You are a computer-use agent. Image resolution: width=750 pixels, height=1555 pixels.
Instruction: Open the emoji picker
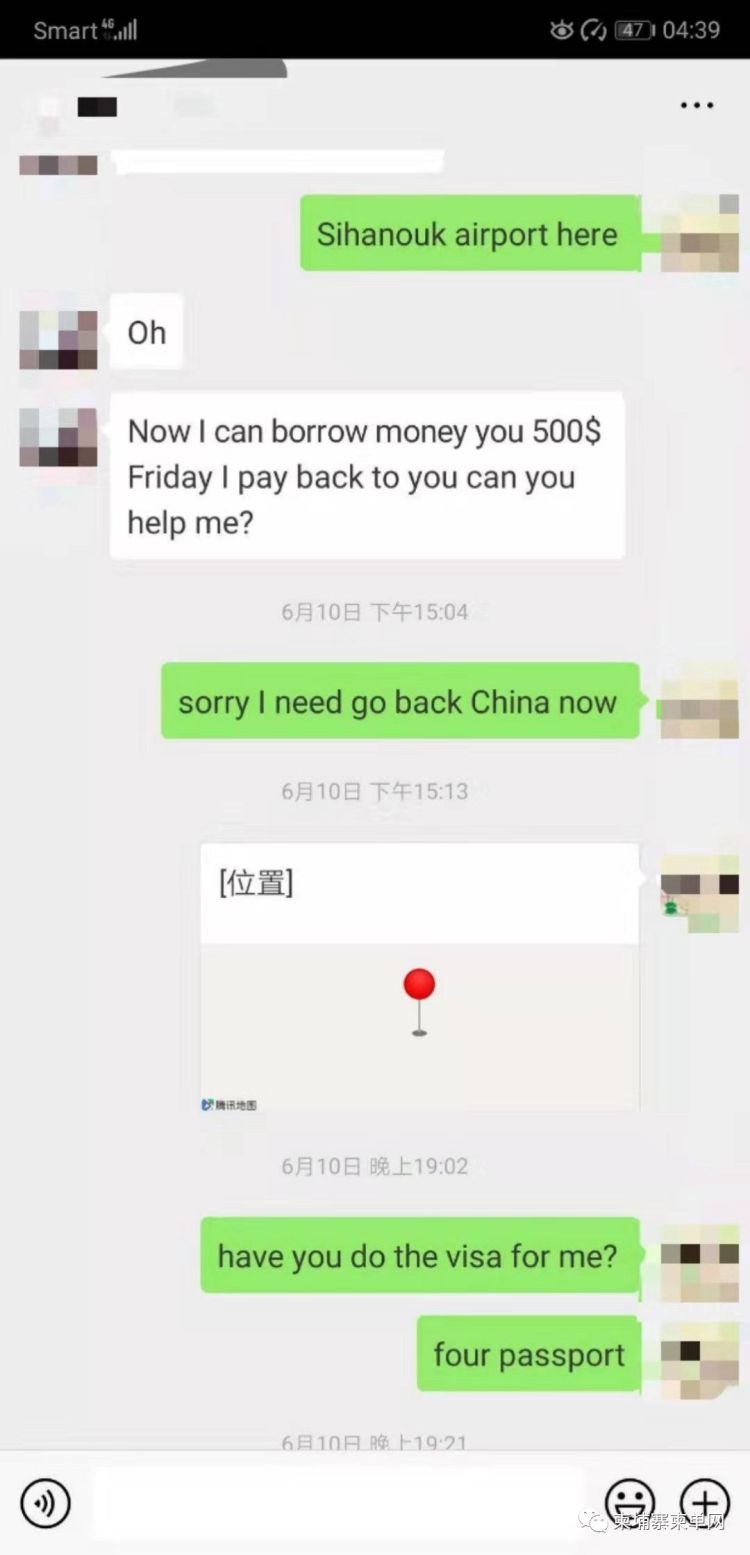coord(630,1500)
